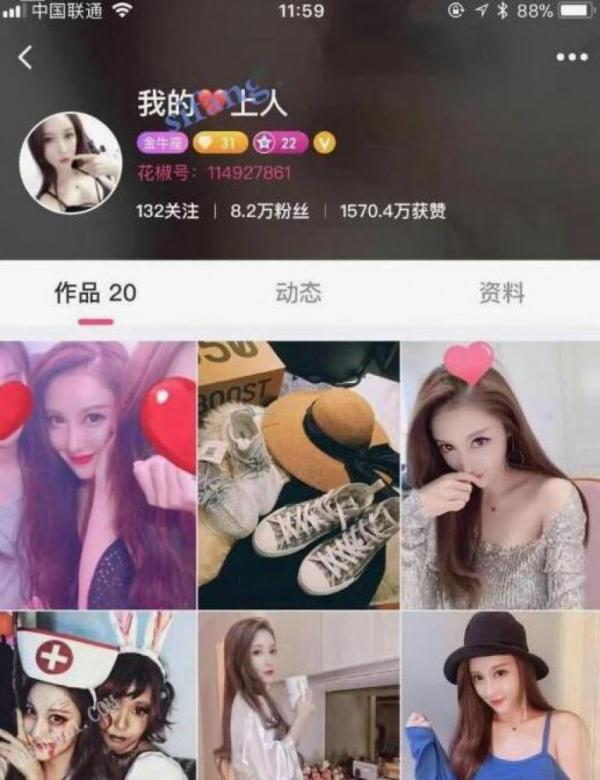Open the three-dot overflow menu
The width and height of the screenshot is (600, 780).
(x=572, y=57)
